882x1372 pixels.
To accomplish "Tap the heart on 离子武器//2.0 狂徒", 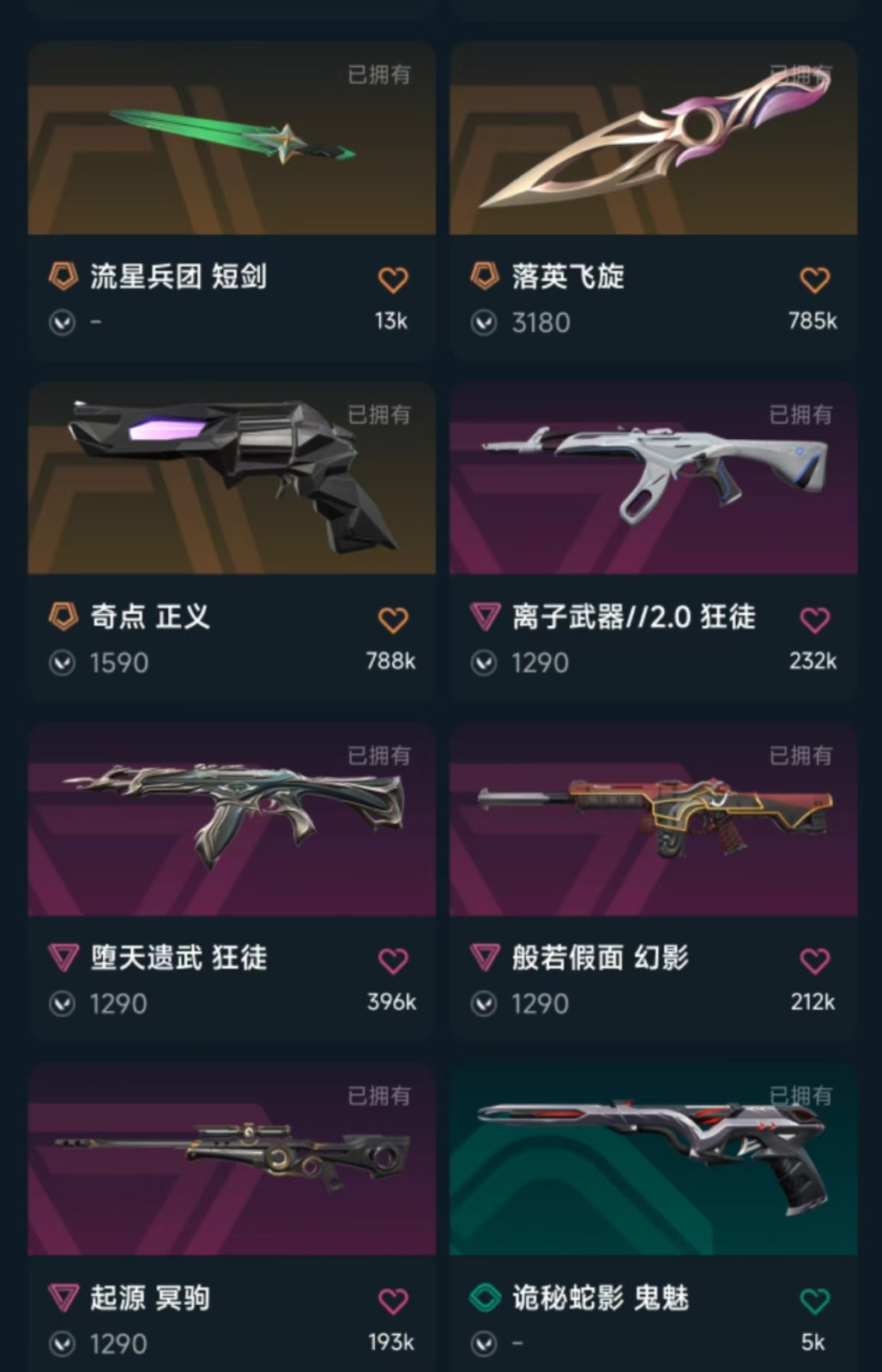I will [814, 619].
